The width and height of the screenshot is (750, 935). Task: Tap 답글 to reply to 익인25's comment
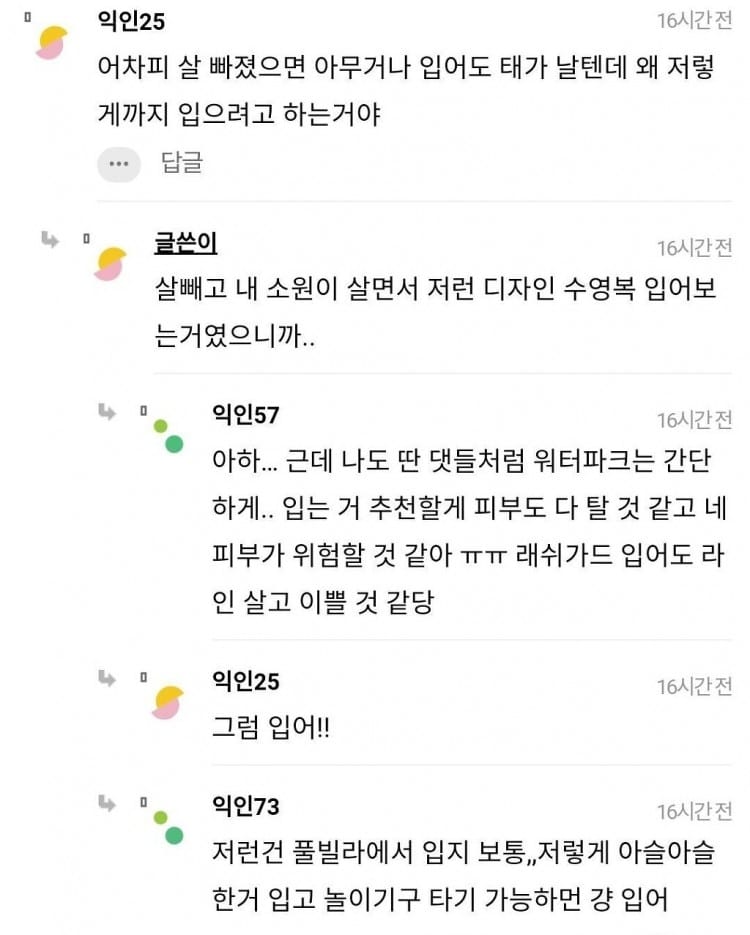point(182,163)
